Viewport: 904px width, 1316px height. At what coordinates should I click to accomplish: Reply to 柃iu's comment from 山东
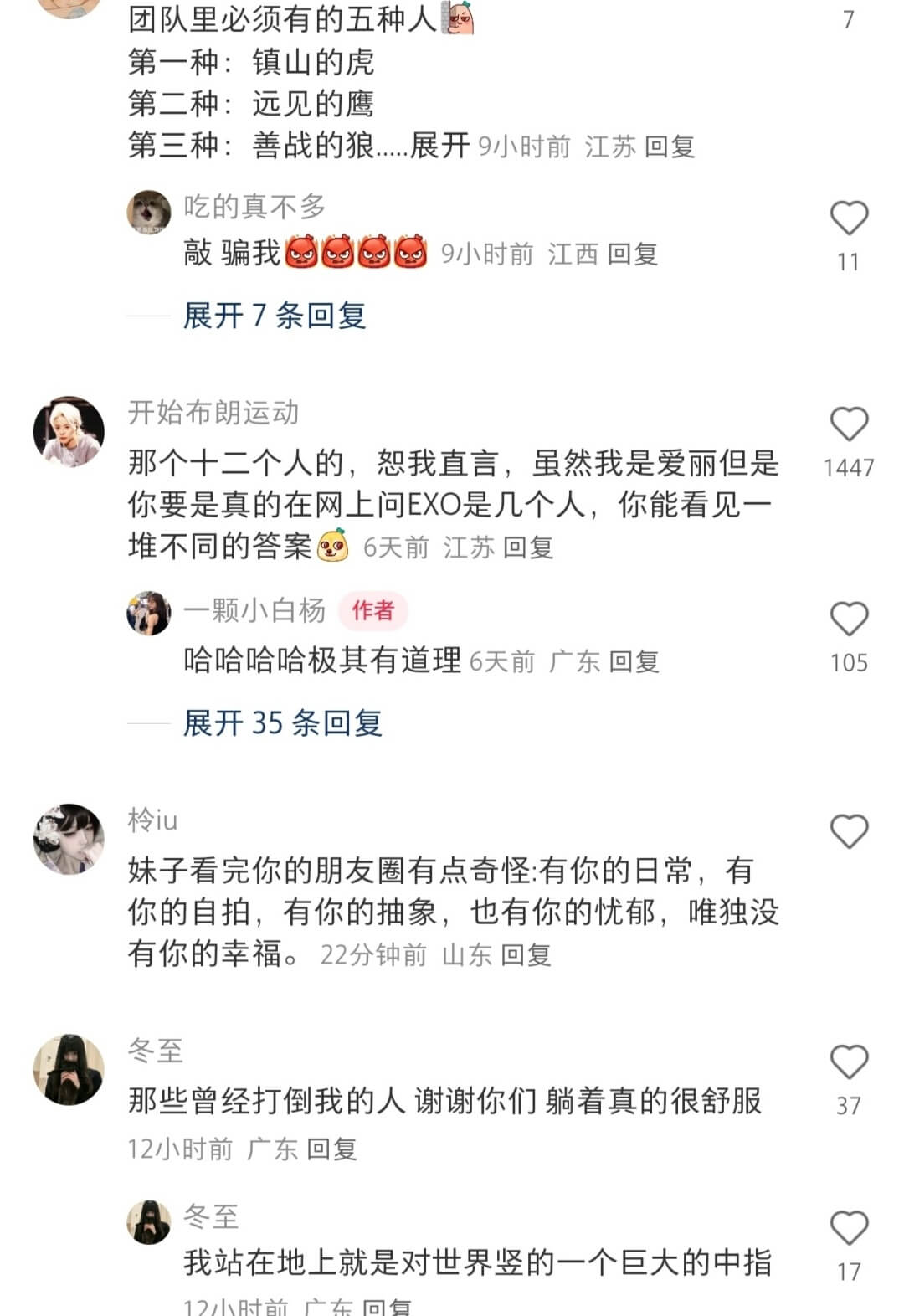point(526,954)
